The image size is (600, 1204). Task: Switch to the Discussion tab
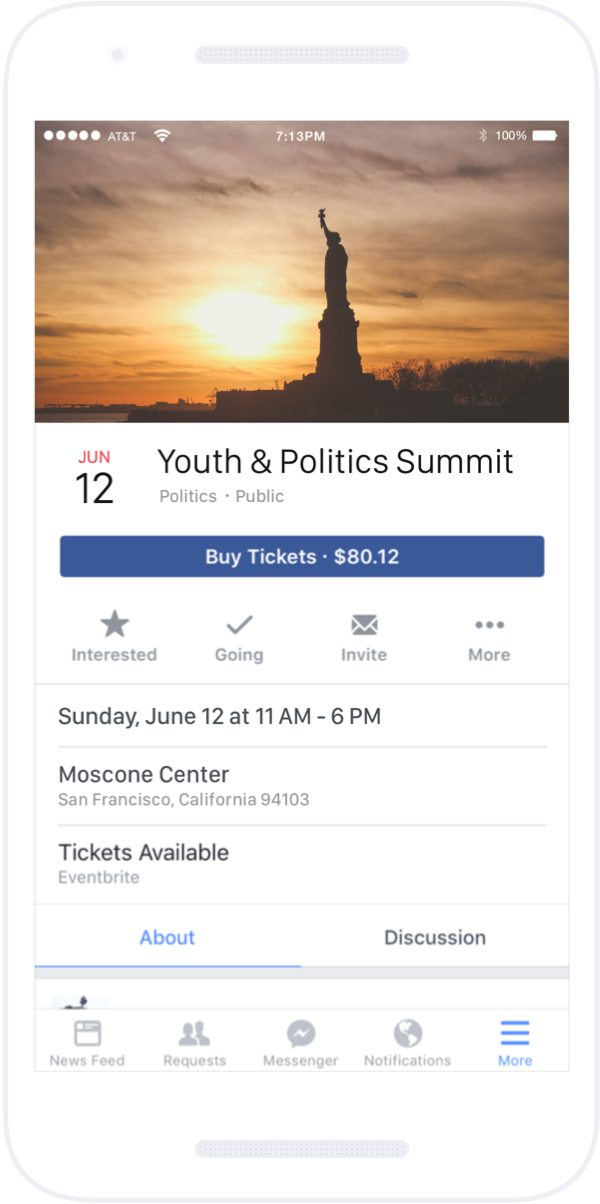[x=435, y=938]
